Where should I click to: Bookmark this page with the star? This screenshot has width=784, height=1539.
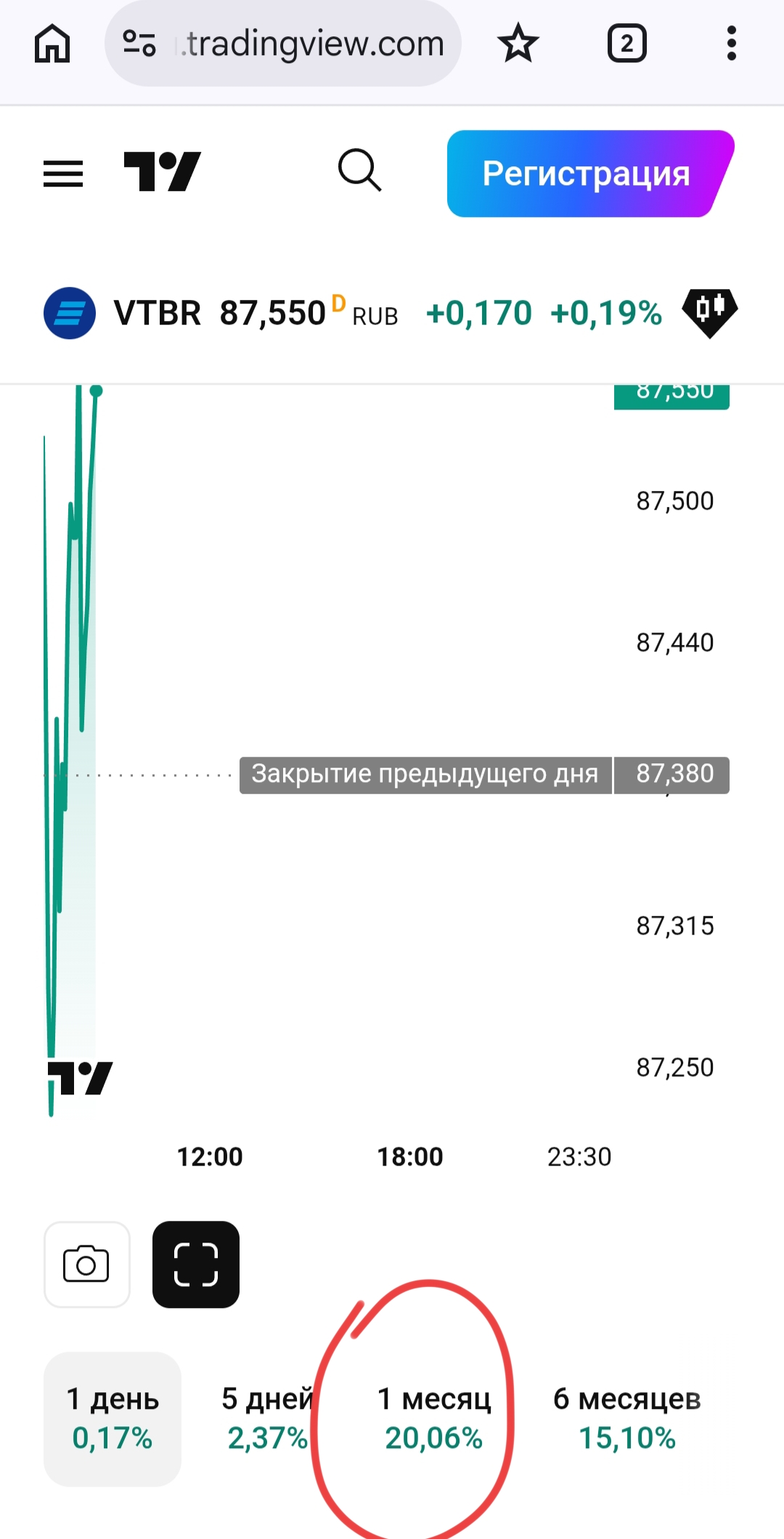pos(518,44)
